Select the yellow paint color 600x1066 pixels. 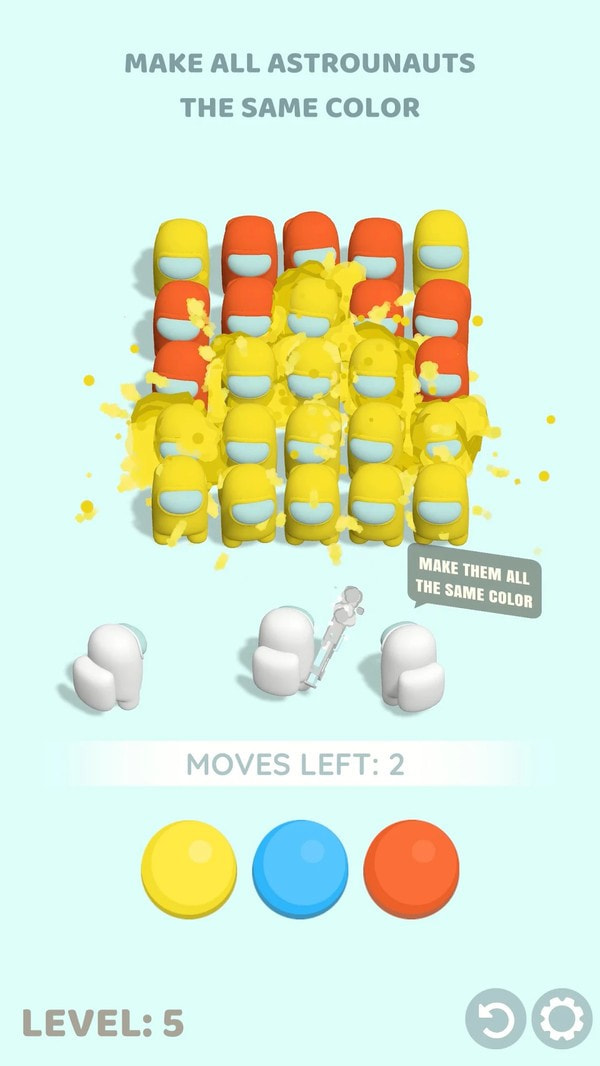coord(189,868)
